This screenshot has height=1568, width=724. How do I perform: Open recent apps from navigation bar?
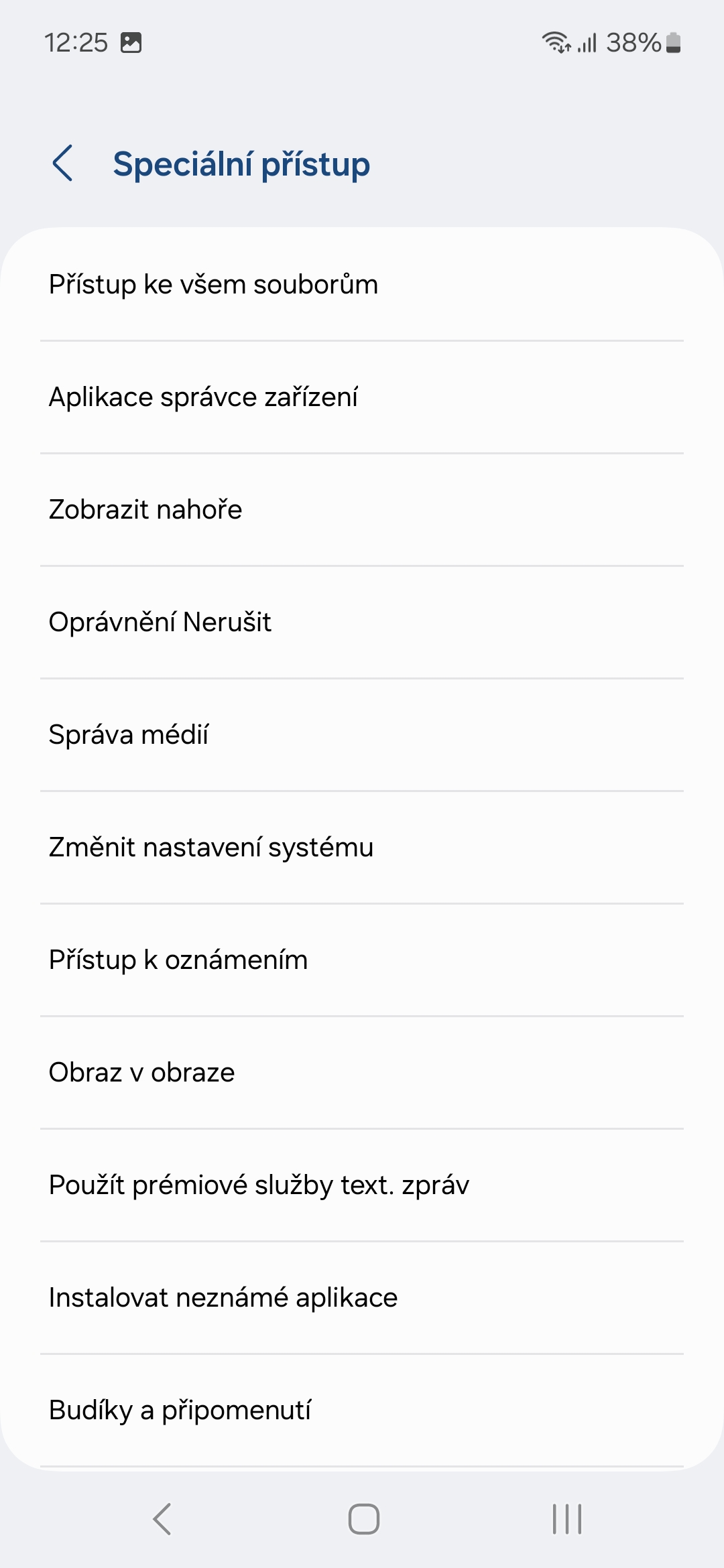point(566,1519)
